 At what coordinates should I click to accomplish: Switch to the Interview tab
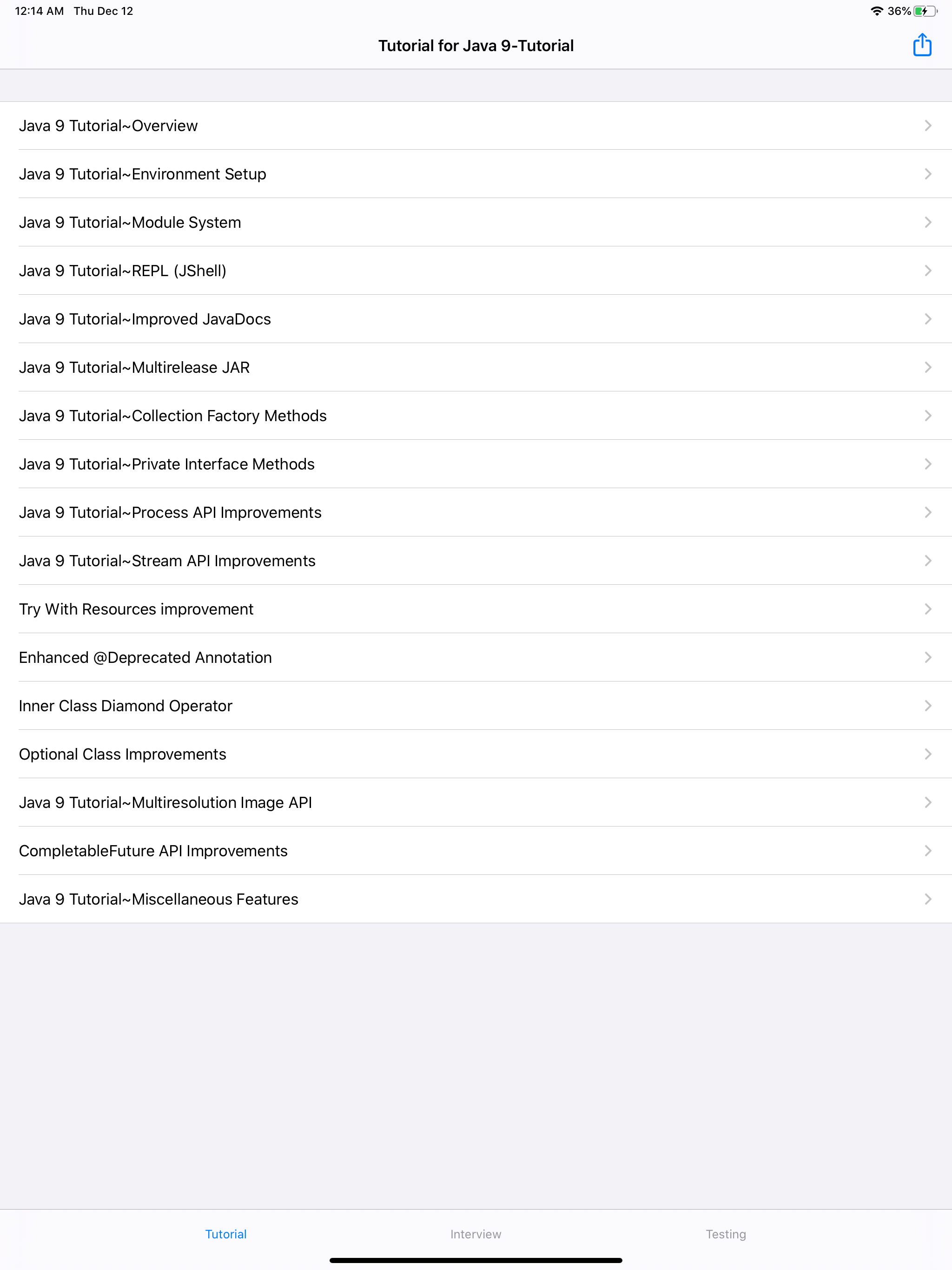click(476, 1233)
